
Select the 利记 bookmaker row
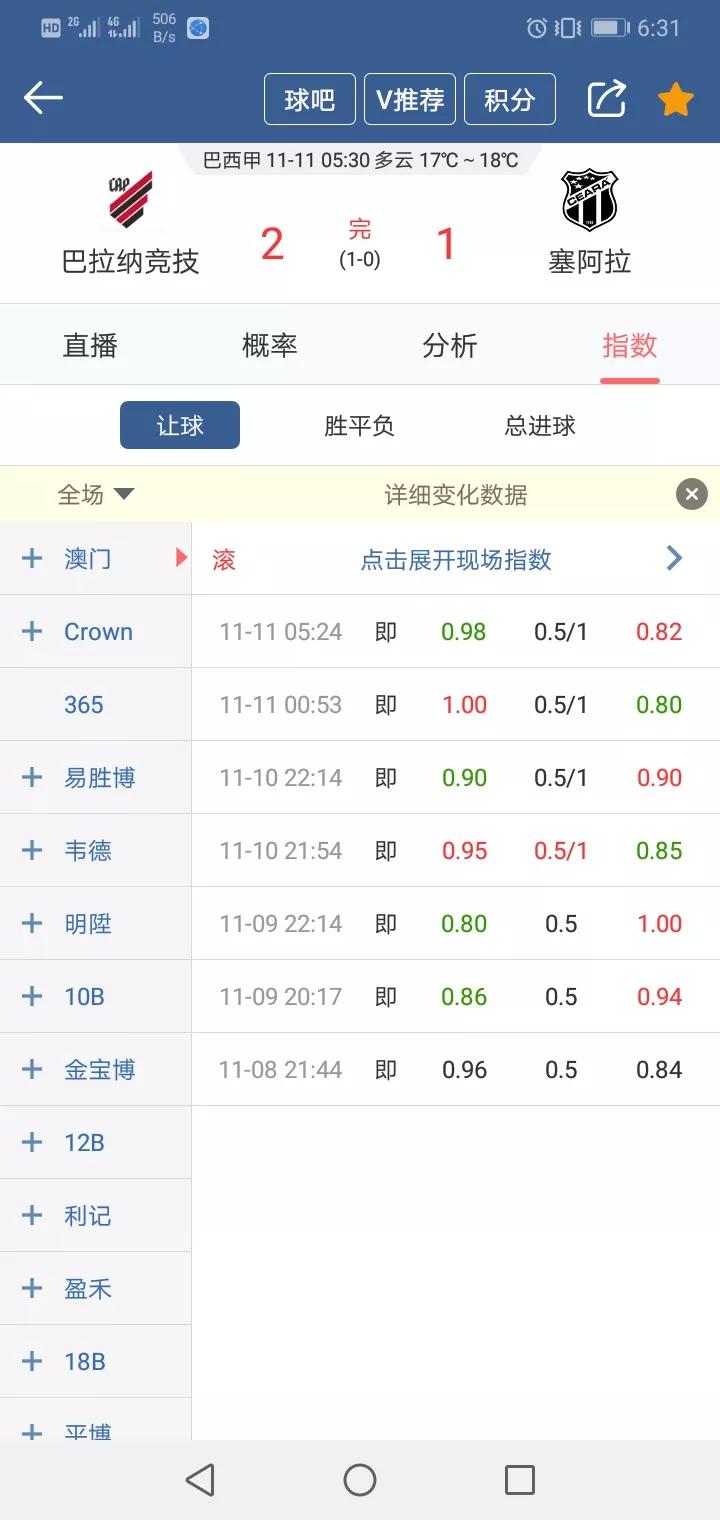point(88,1215)
